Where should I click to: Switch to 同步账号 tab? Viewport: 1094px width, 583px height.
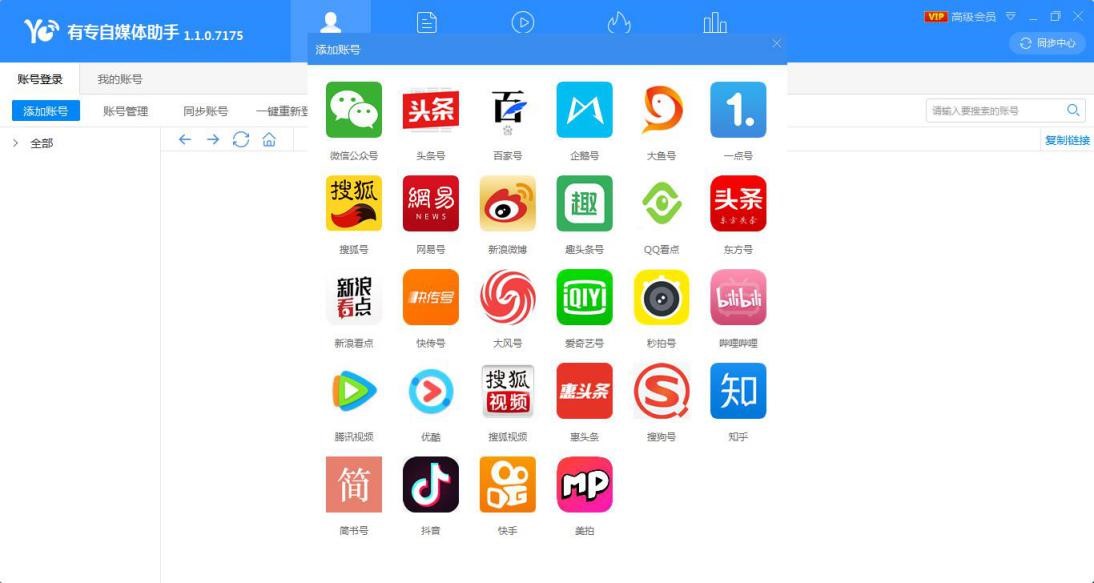(x=205, y=111)
